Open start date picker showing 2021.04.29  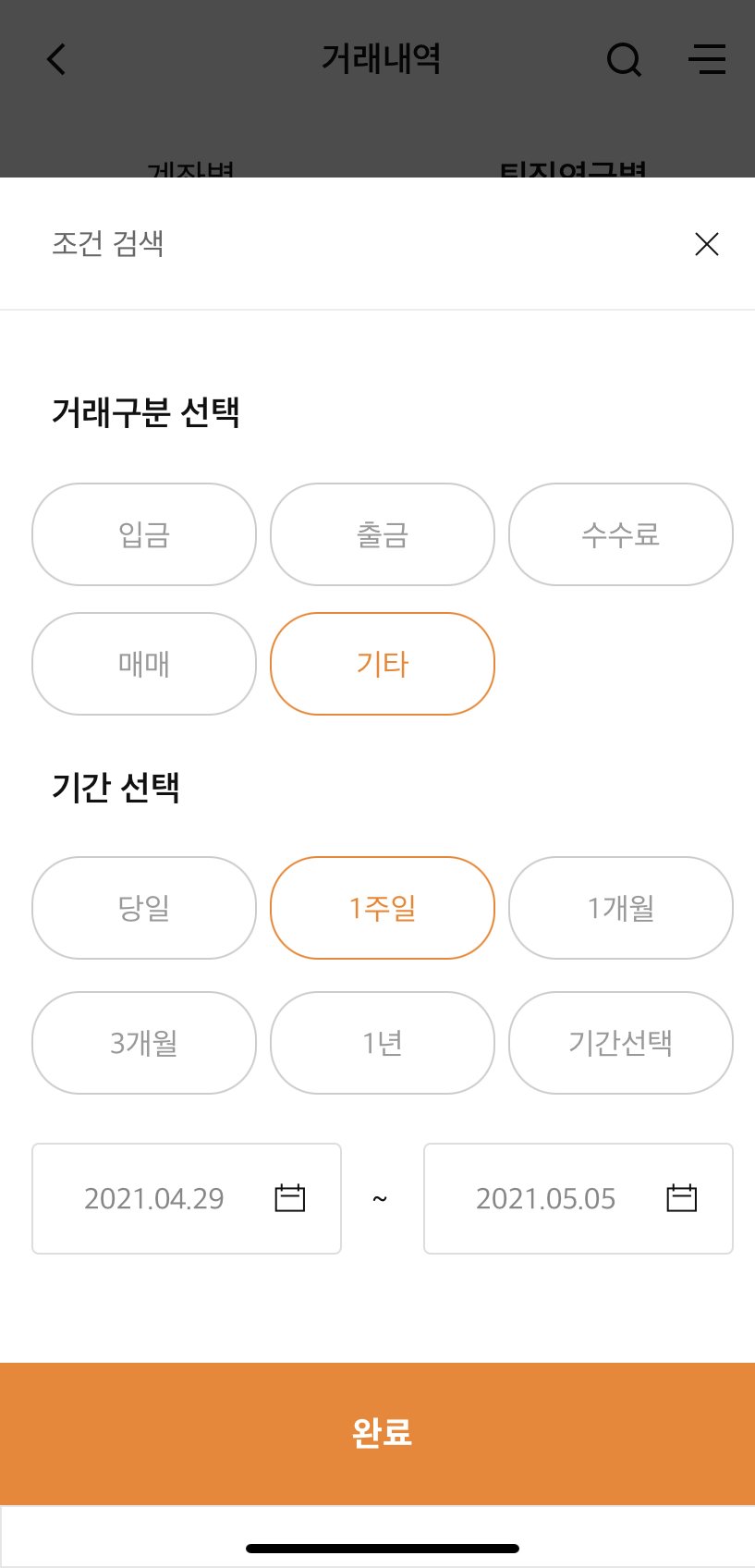pyautogui.click(x=187, y=1198)
